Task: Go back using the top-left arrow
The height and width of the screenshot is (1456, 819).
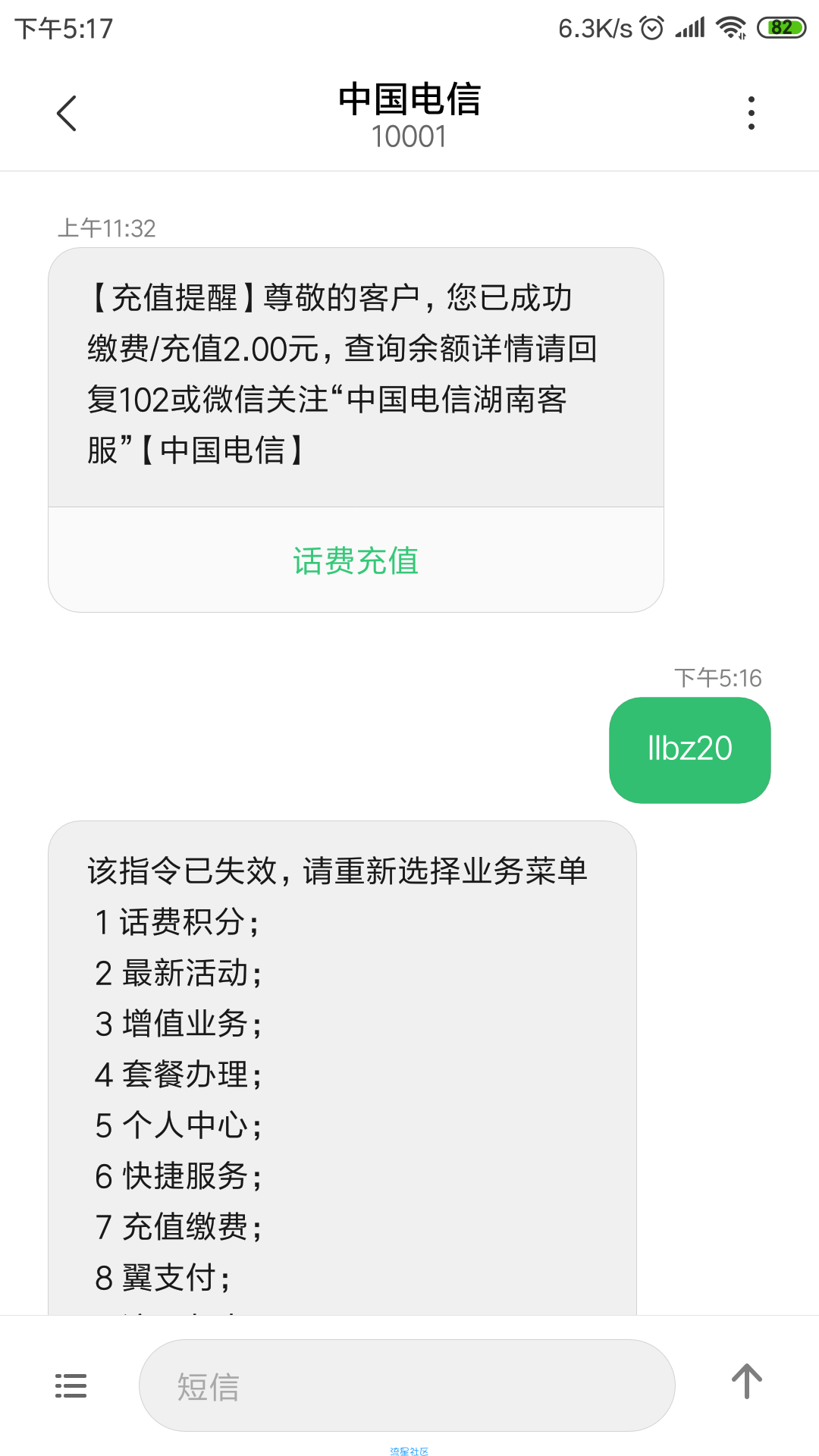Action: [67, 113]
